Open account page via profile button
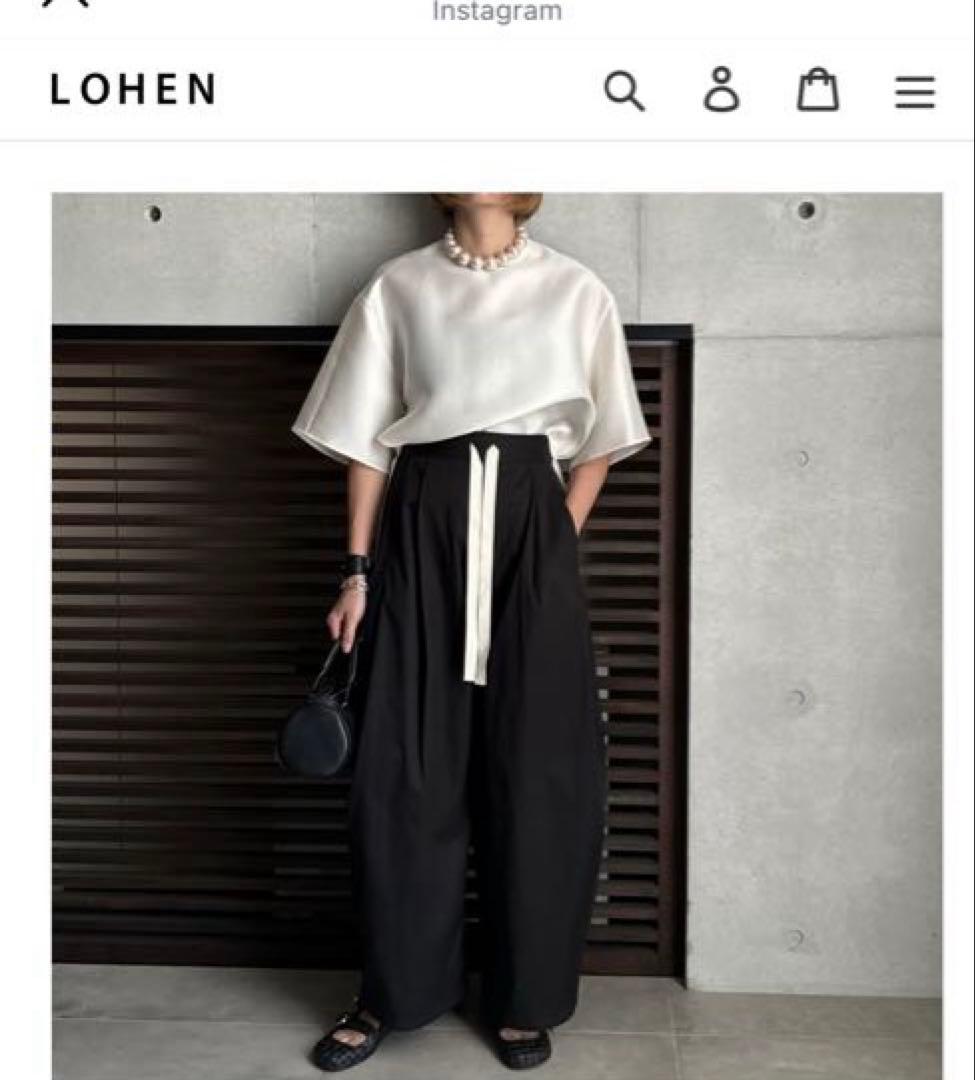 [x=721, y=92]
